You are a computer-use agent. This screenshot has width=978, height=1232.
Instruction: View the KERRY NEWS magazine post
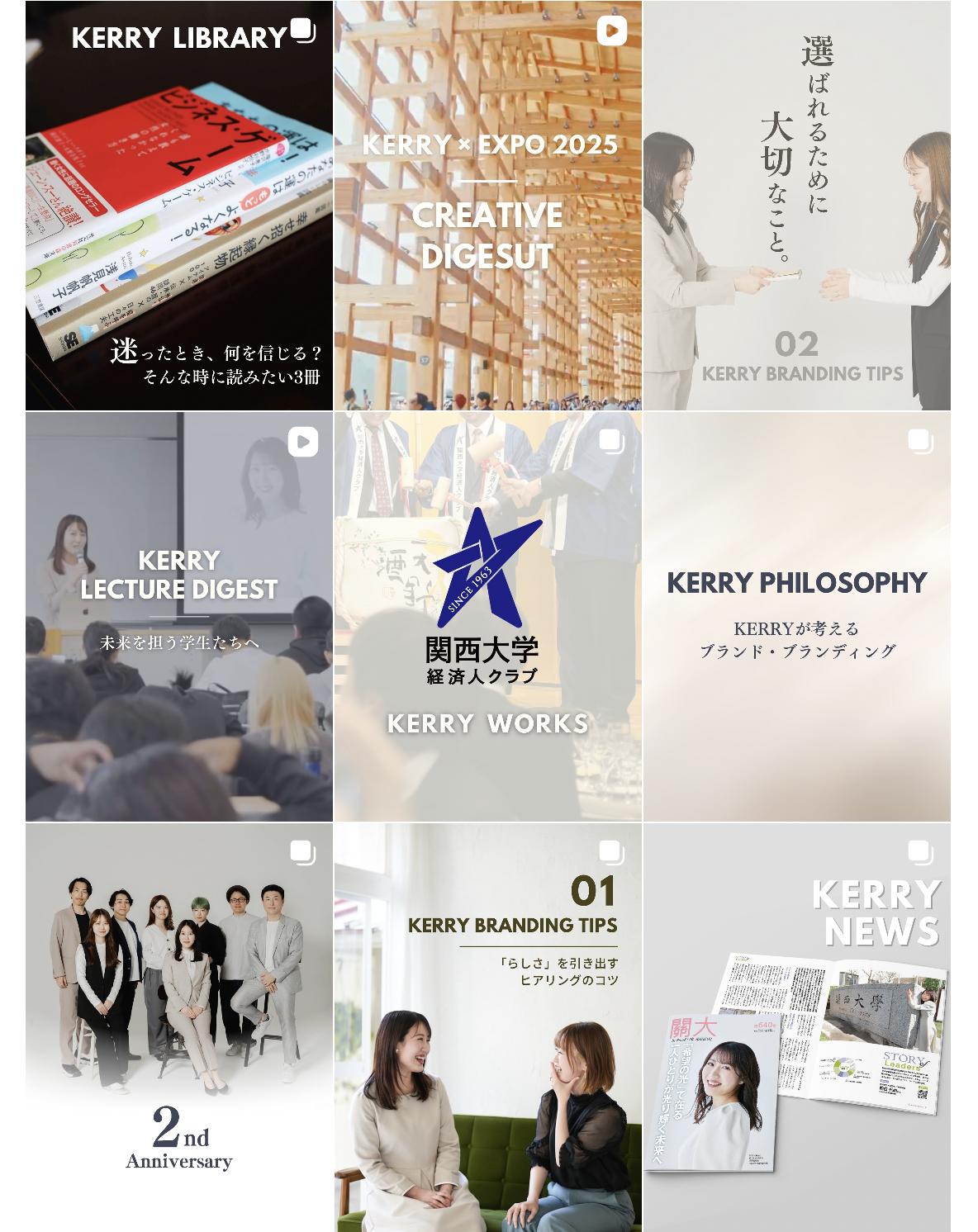[796, 1026]
